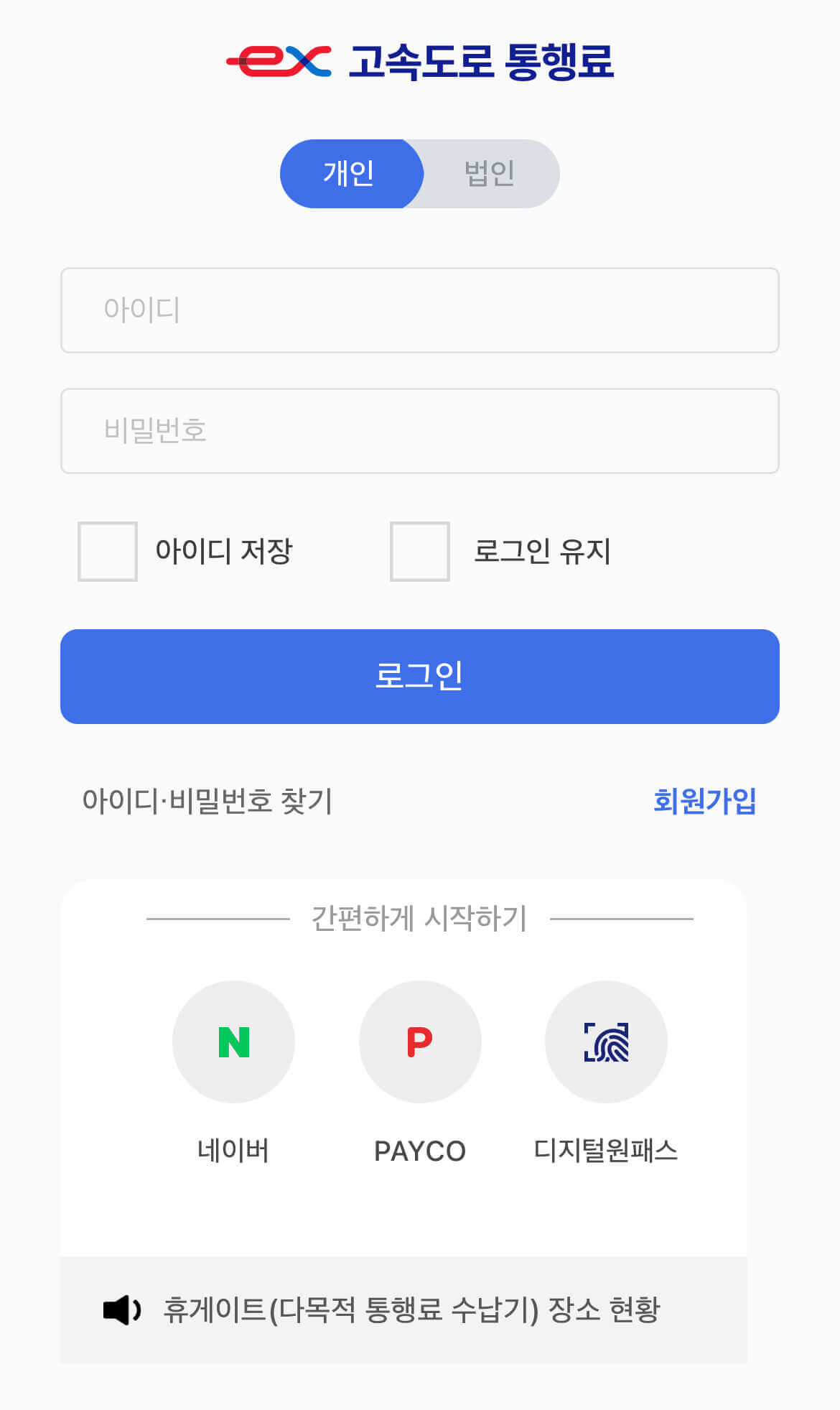This screenshot has width=840, height=1410.
Task: Click the red P PAYCO circle
Action: tap(419, 1042)
